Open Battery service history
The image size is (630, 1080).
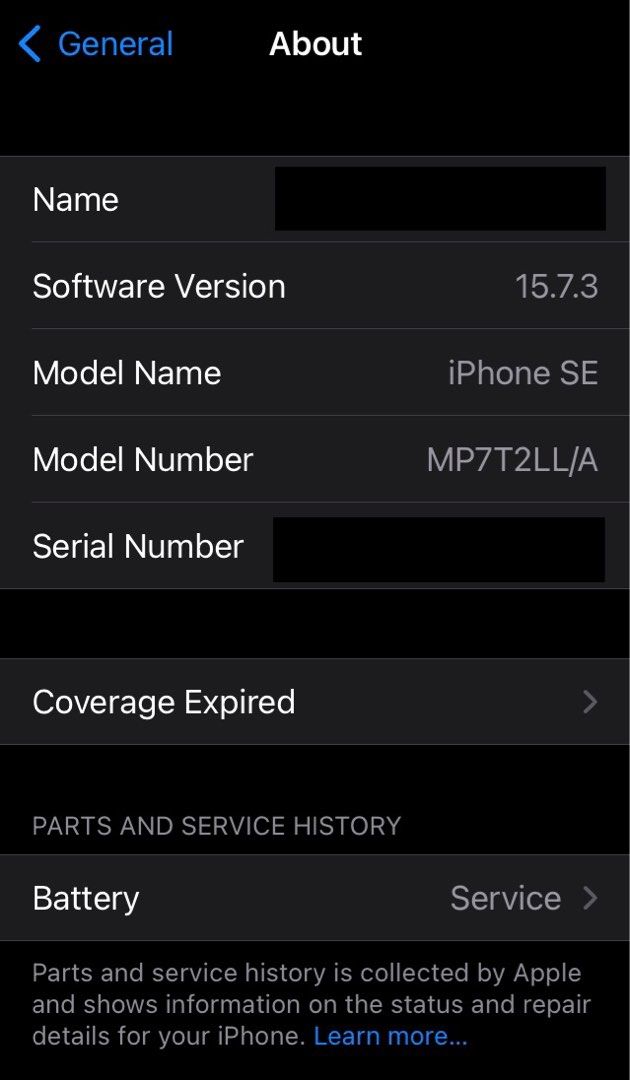click(315, 898)
